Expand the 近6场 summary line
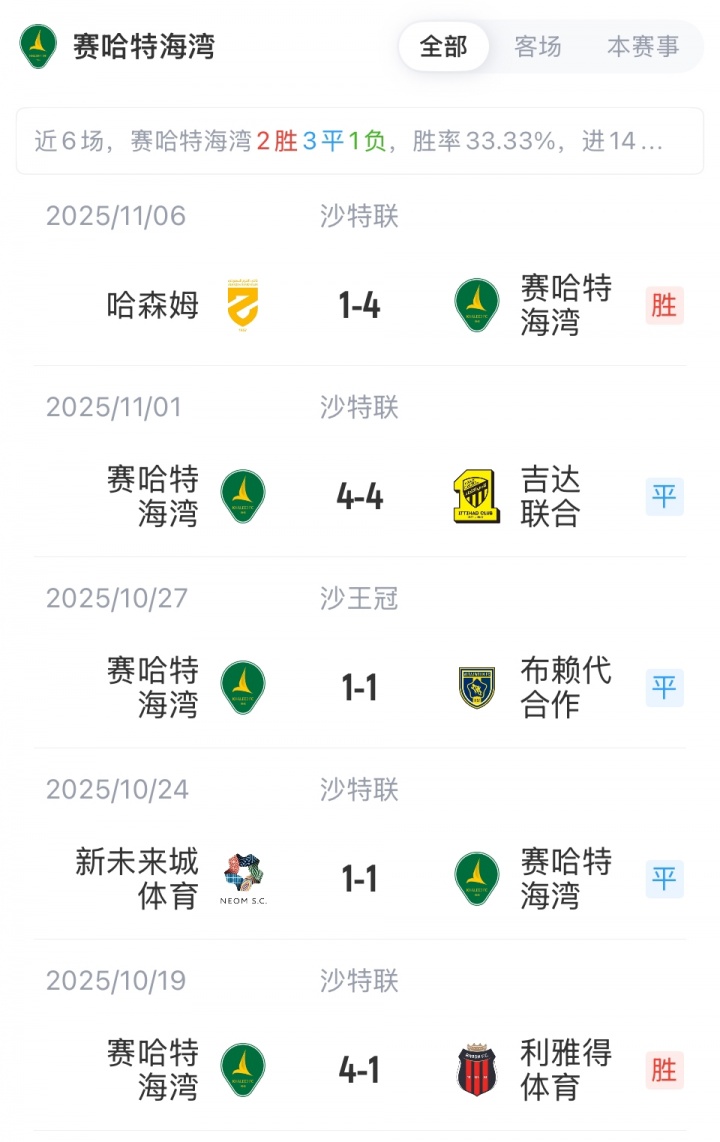 (359, 141)
